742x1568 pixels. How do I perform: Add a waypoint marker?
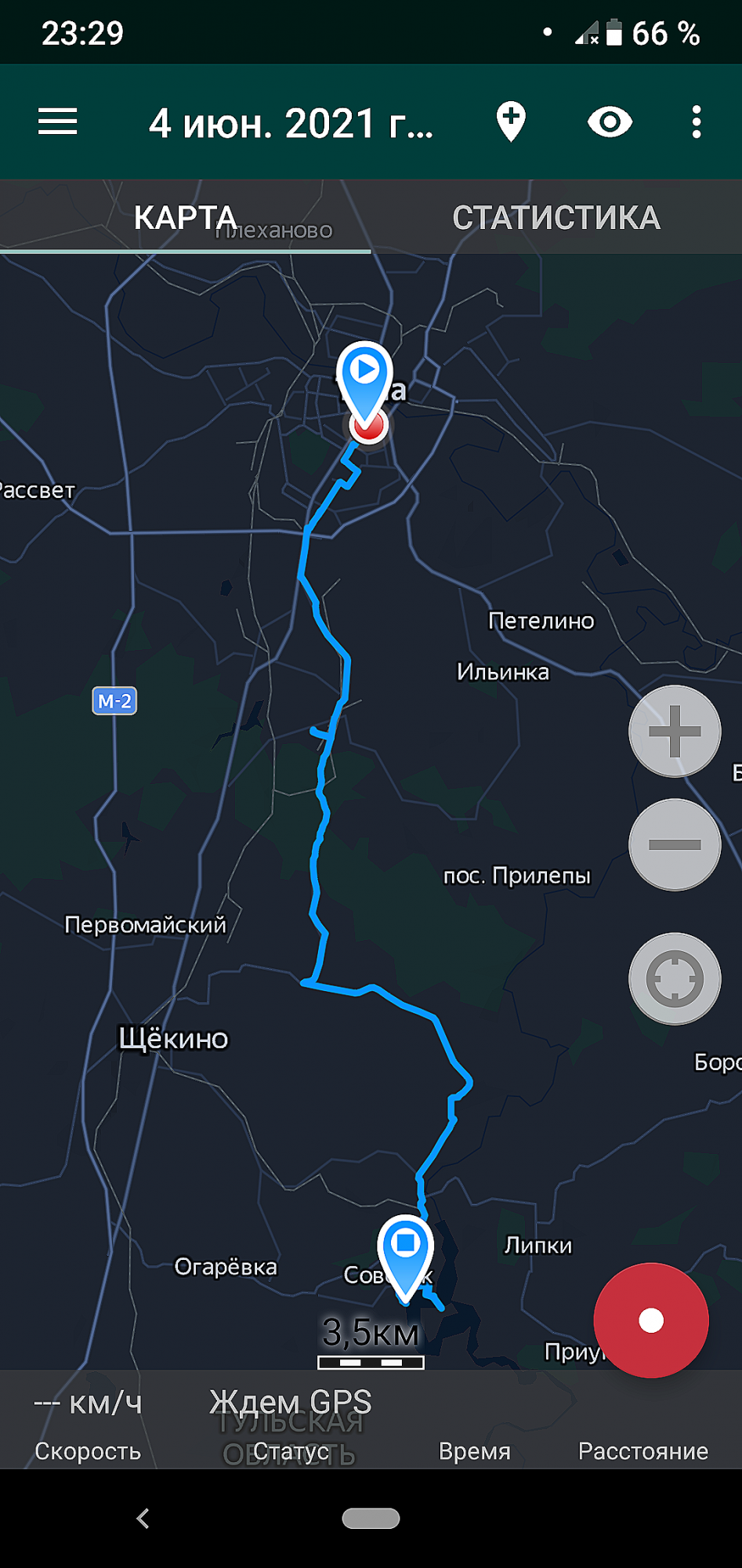pos(511,122)
